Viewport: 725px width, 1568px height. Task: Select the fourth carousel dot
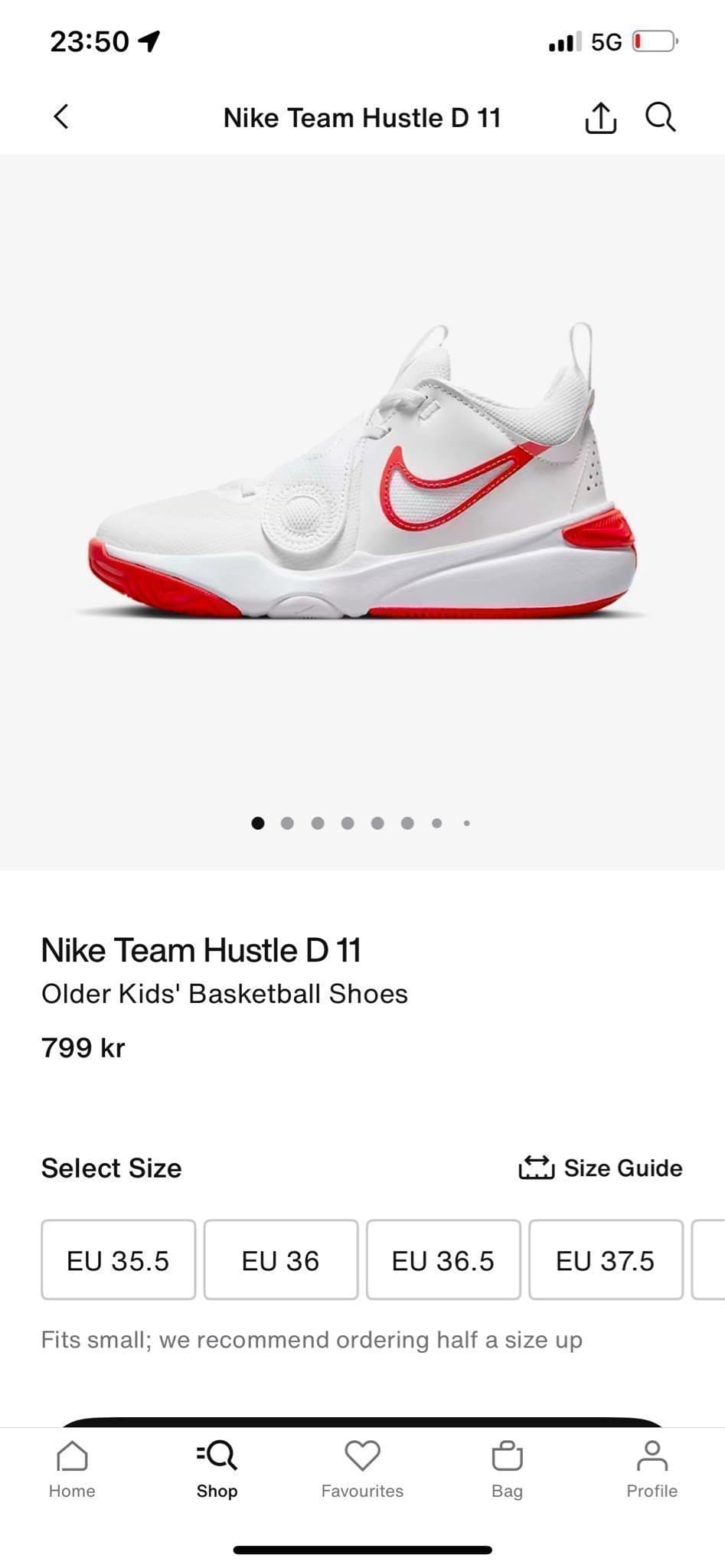(348, 822)
